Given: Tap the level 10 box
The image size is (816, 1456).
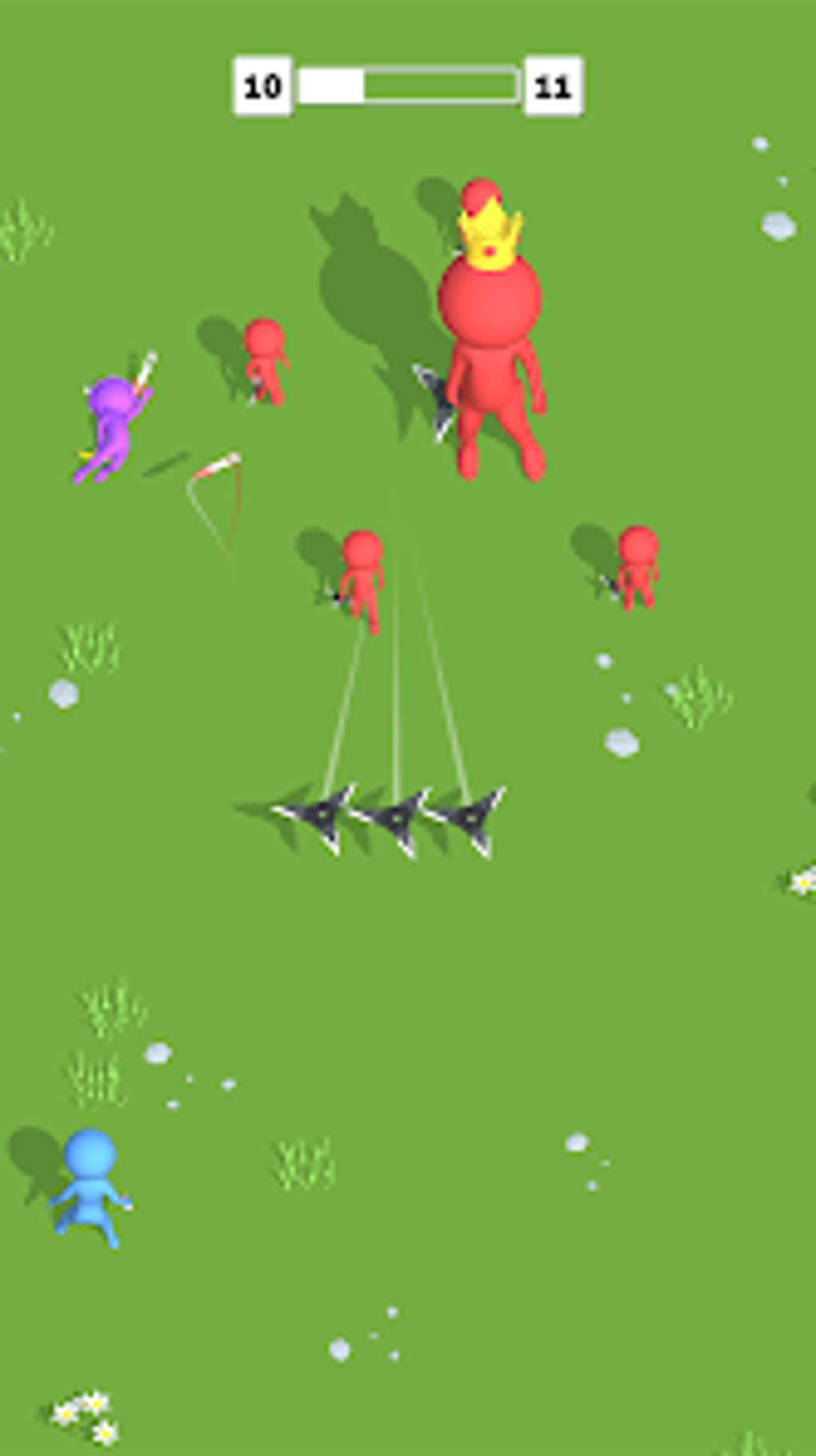Looking at the screenshot, I should tap(262, 84).
